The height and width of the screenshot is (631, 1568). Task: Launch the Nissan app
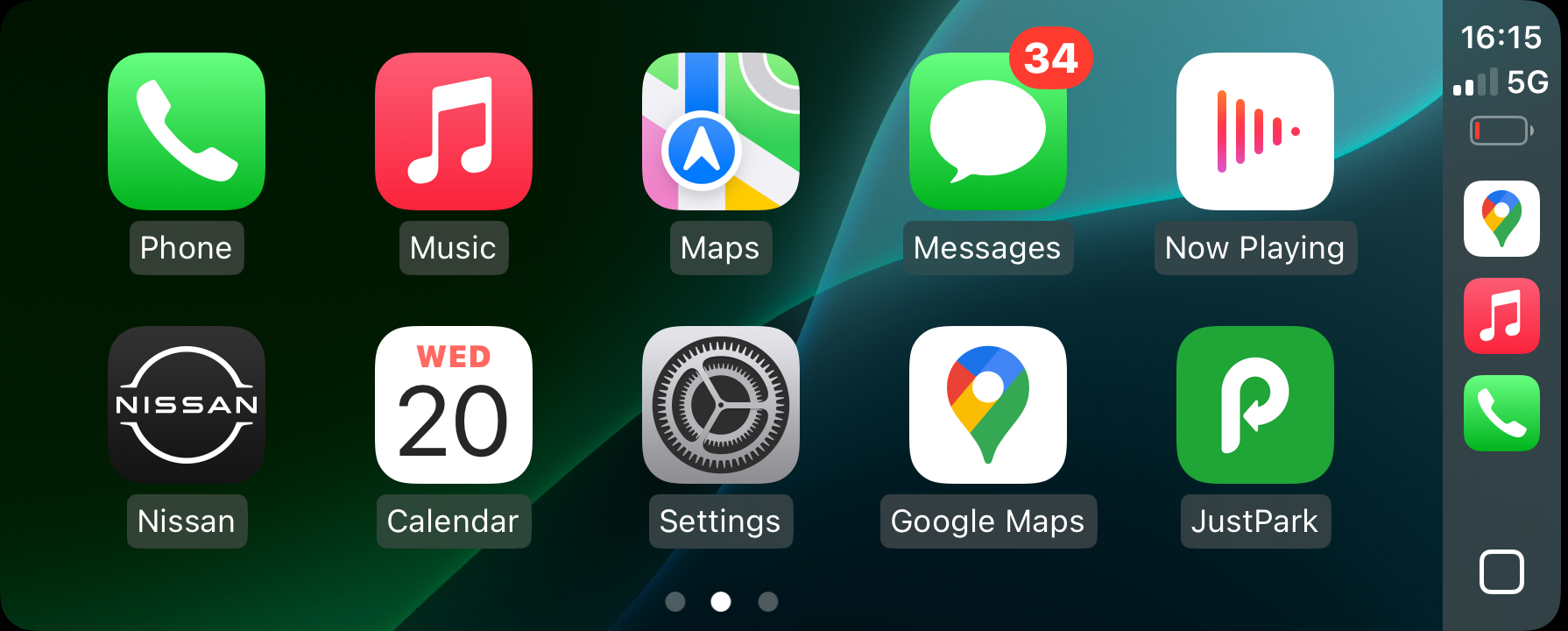tap(187, 405)
